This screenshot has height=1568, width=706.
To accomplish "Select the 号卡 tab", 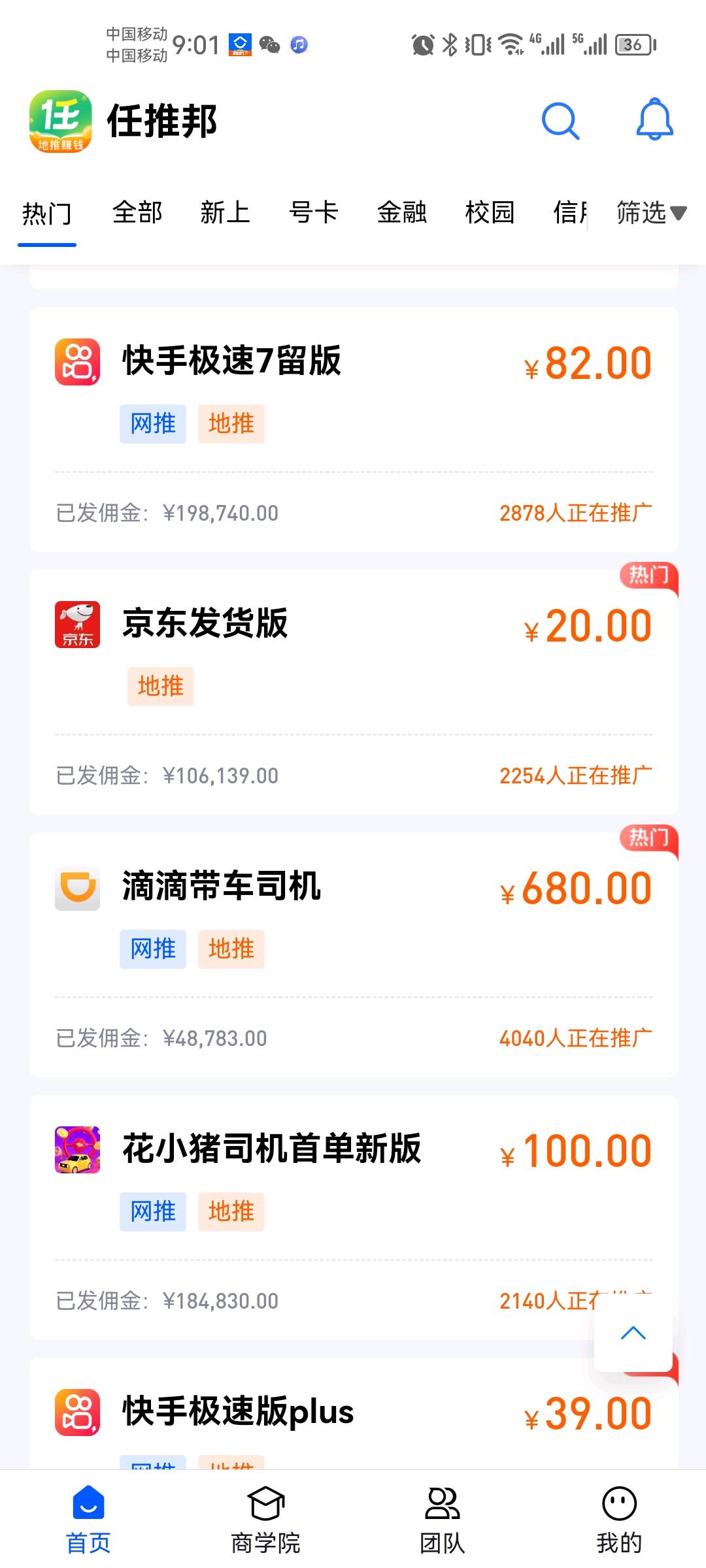I will coord(313,212).
